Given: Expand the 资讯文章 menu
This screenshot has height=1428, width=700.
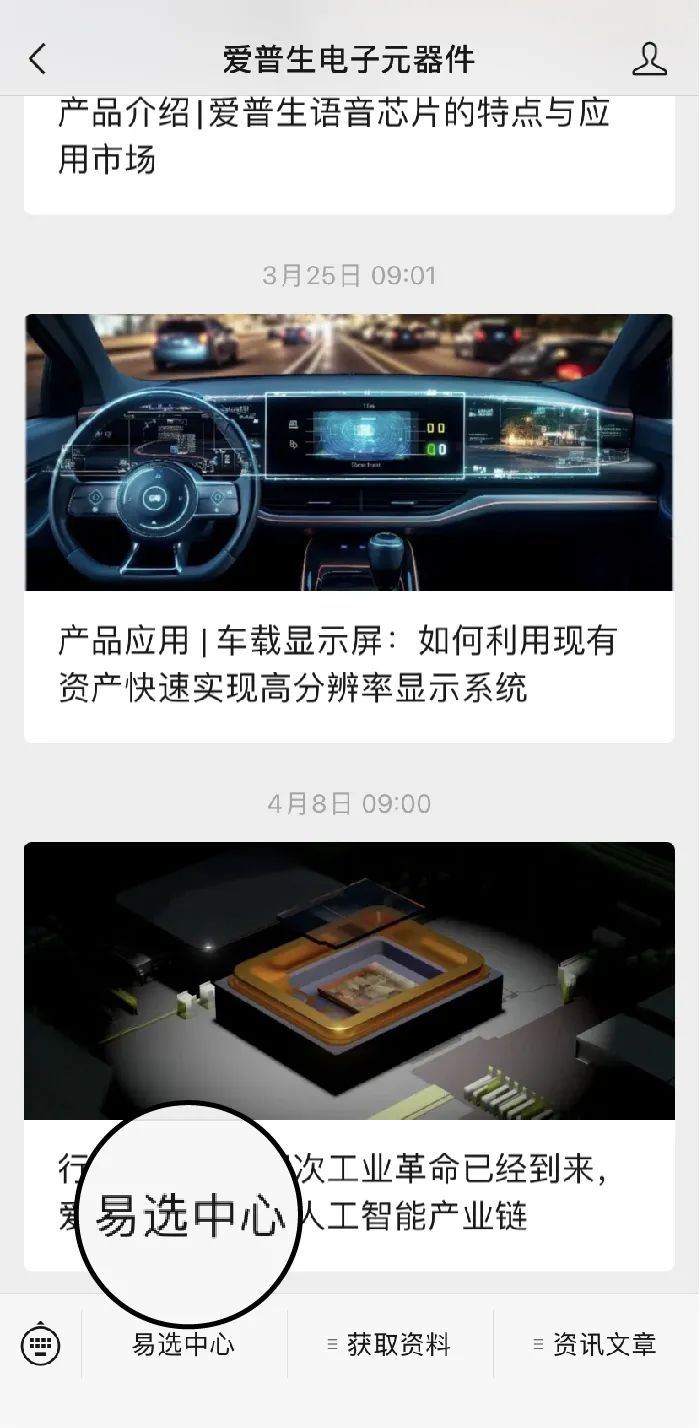Looking at the screenshot, I should 596,1344.
